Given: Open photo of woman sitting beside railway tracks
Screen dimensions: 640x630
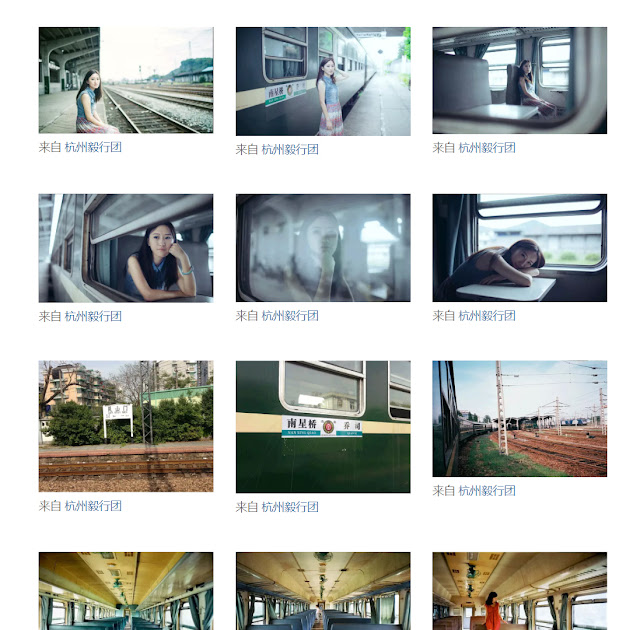Looking at the screenshot, I should tap(125, 80).
